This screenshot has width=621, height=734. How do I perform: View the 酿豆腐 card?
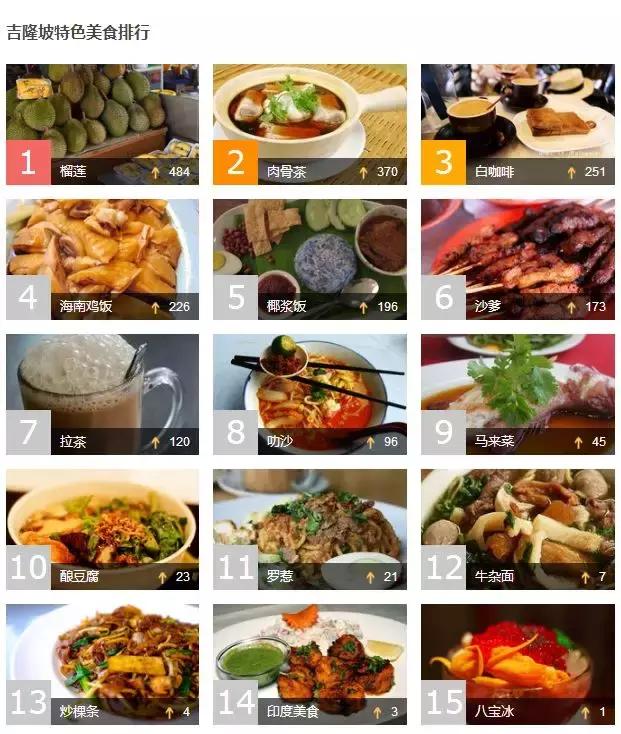pyautogui.click(x=102, y=529)
